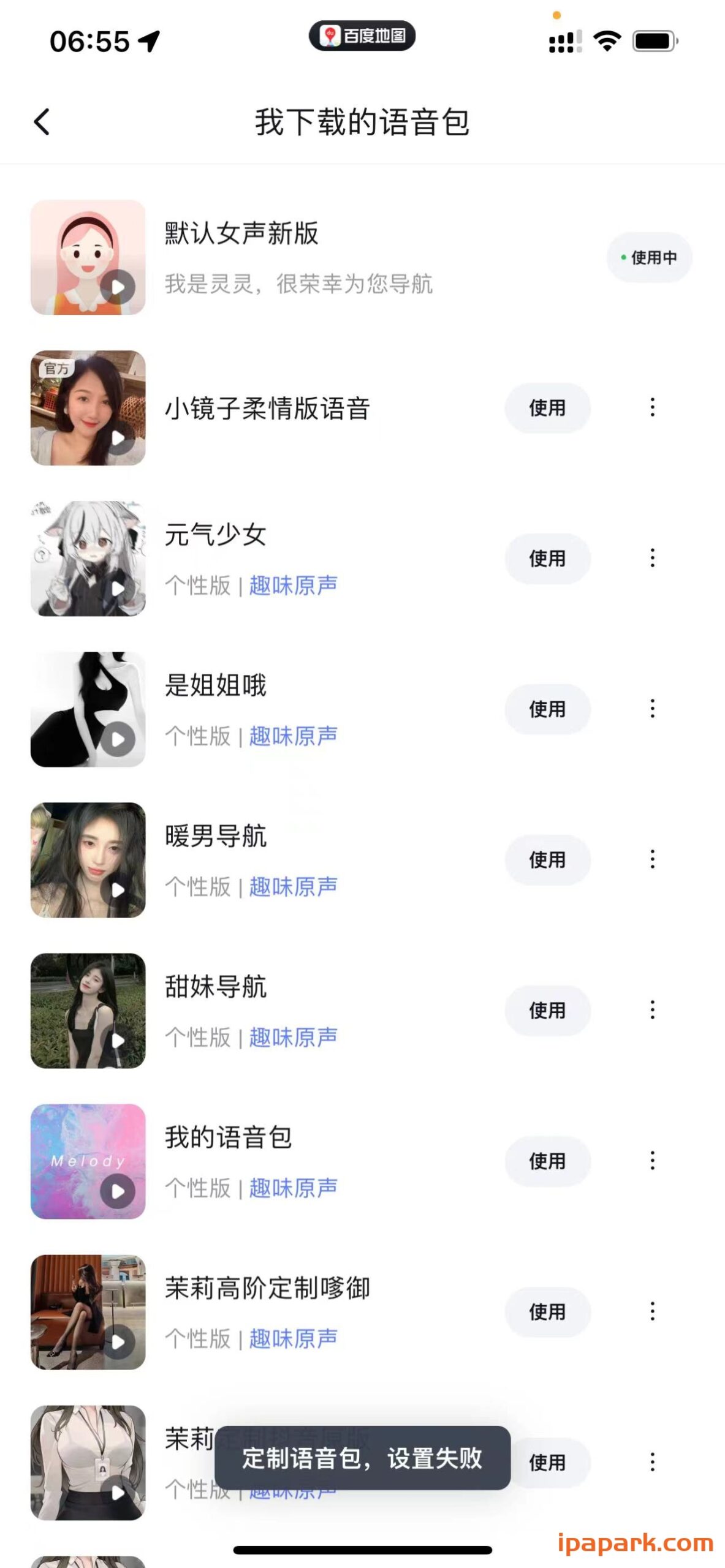Open the options menu for 小镜子柔情版语音
This screenshot has width=725, height=1568.
652,408
